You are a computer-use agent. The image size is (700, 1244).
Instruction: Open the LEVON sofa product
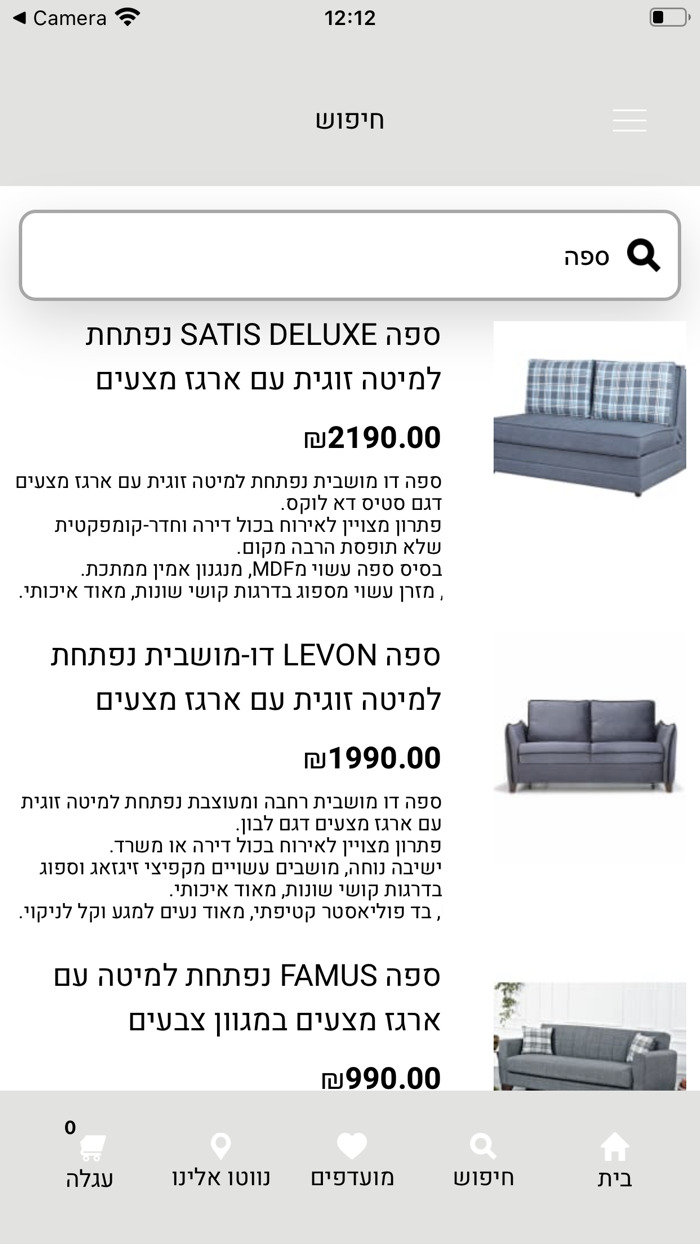(x=246, y=677)
